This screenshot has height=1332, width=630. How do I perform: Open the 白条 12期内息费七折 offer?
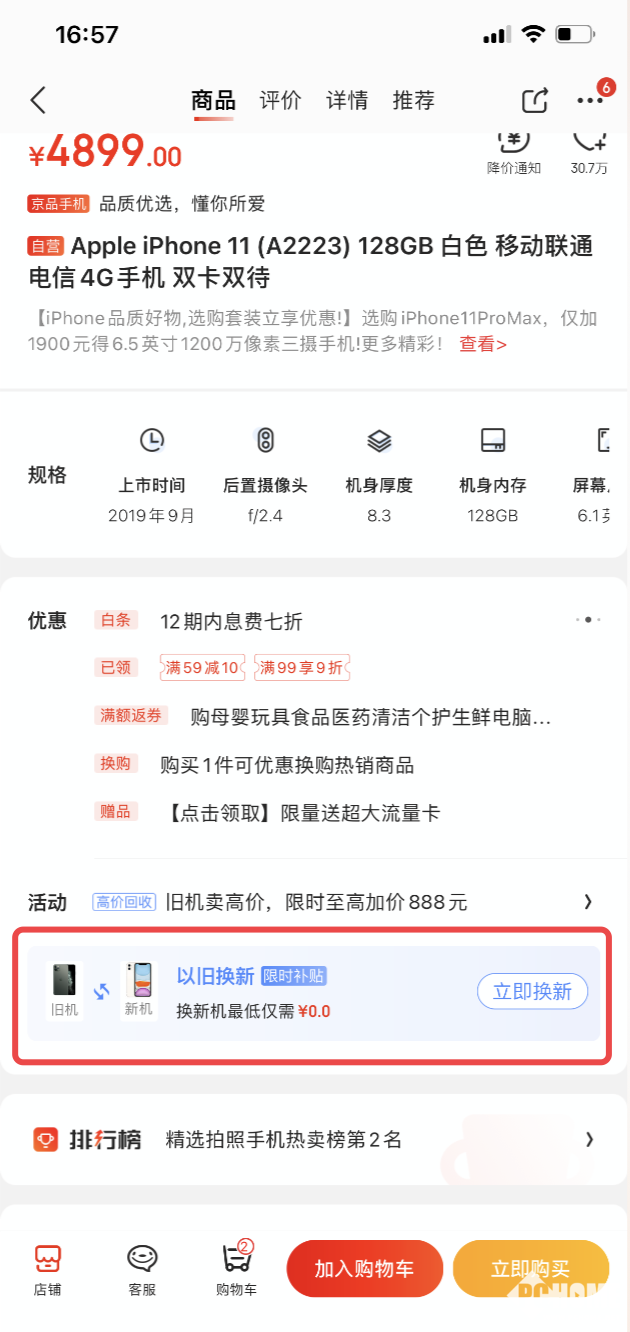tap(231, 621)
